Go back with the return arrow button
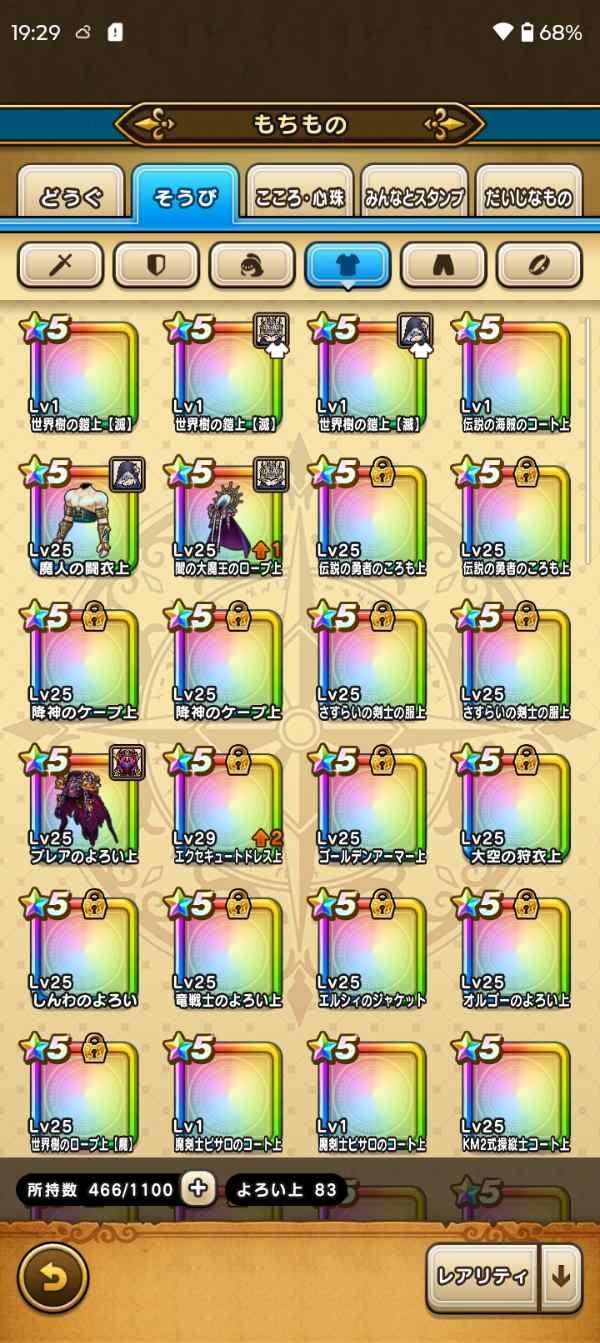 coord(53,1277)
